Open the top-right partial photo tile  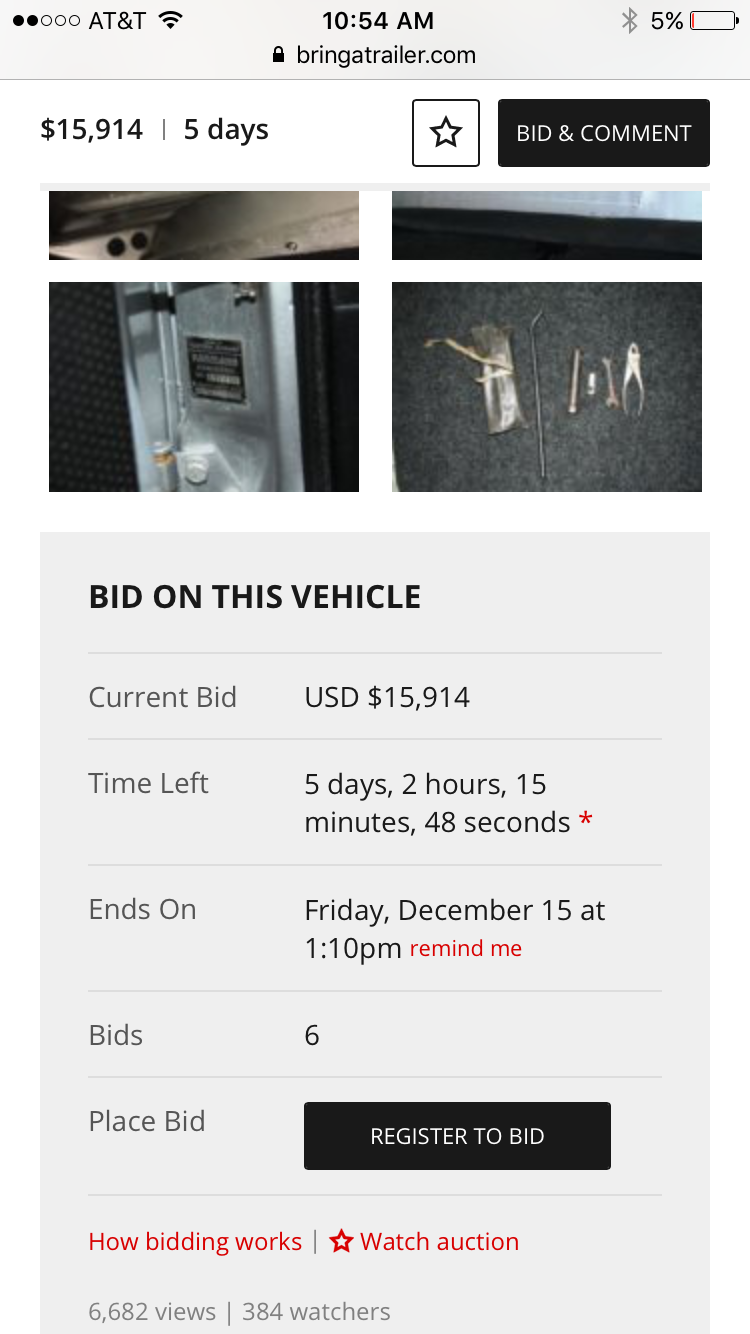(547, 226)
